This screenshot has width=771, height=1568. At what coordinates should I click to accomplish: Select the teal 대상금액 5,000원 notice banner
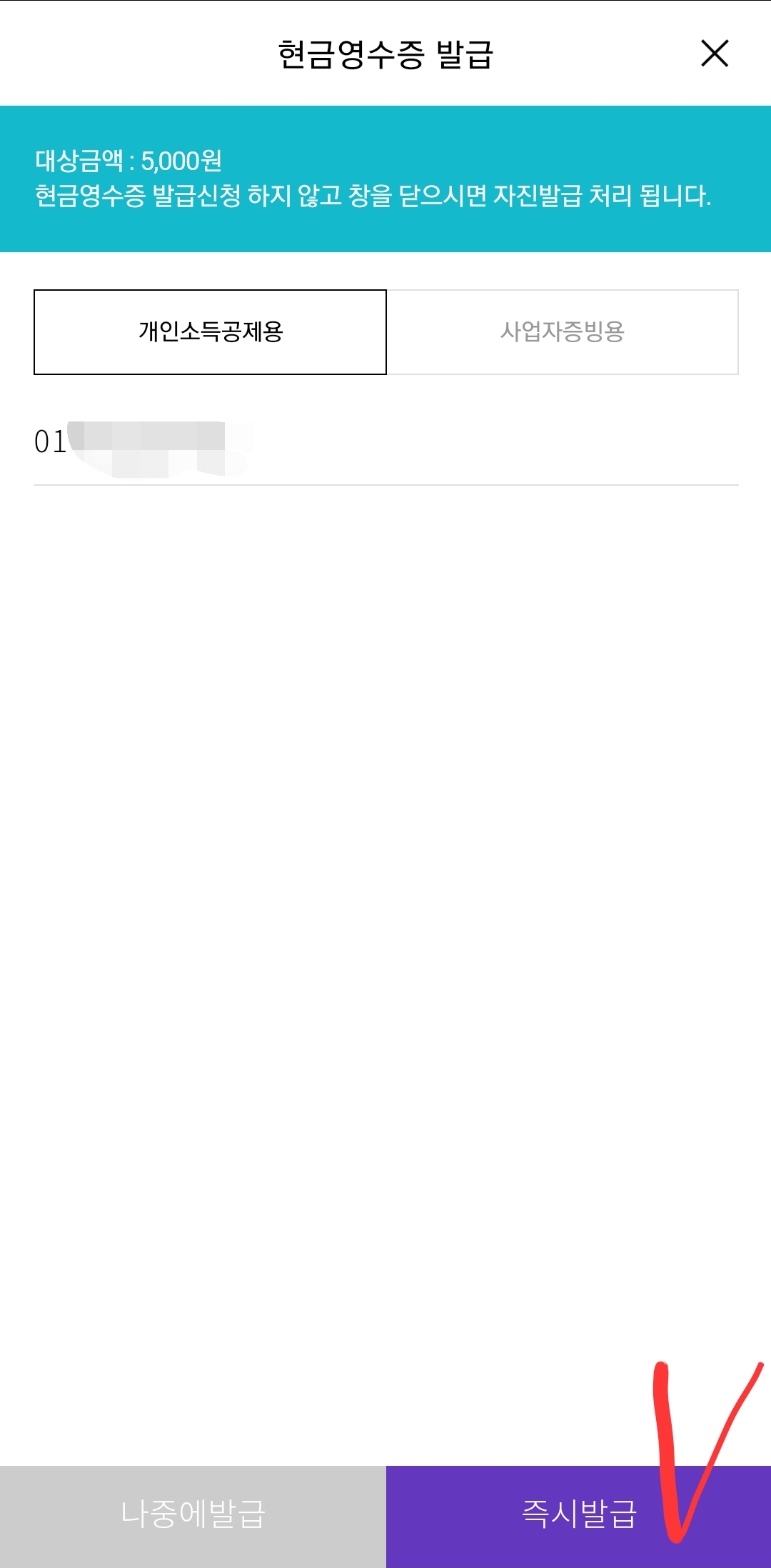pos(385,176)
